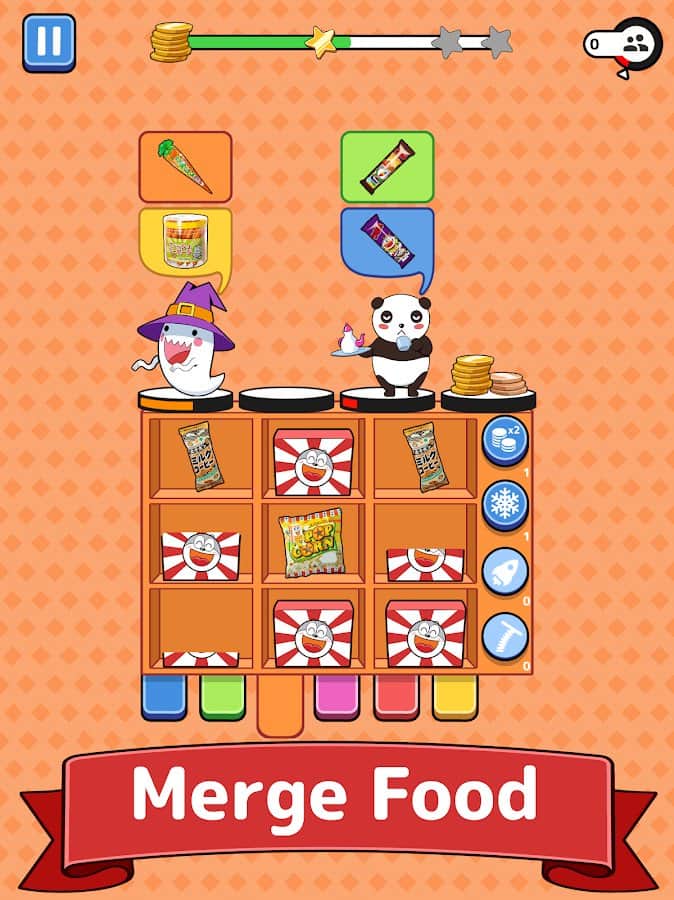Pause the game
This screenshot has height=900, width=674.
point(48,42)
